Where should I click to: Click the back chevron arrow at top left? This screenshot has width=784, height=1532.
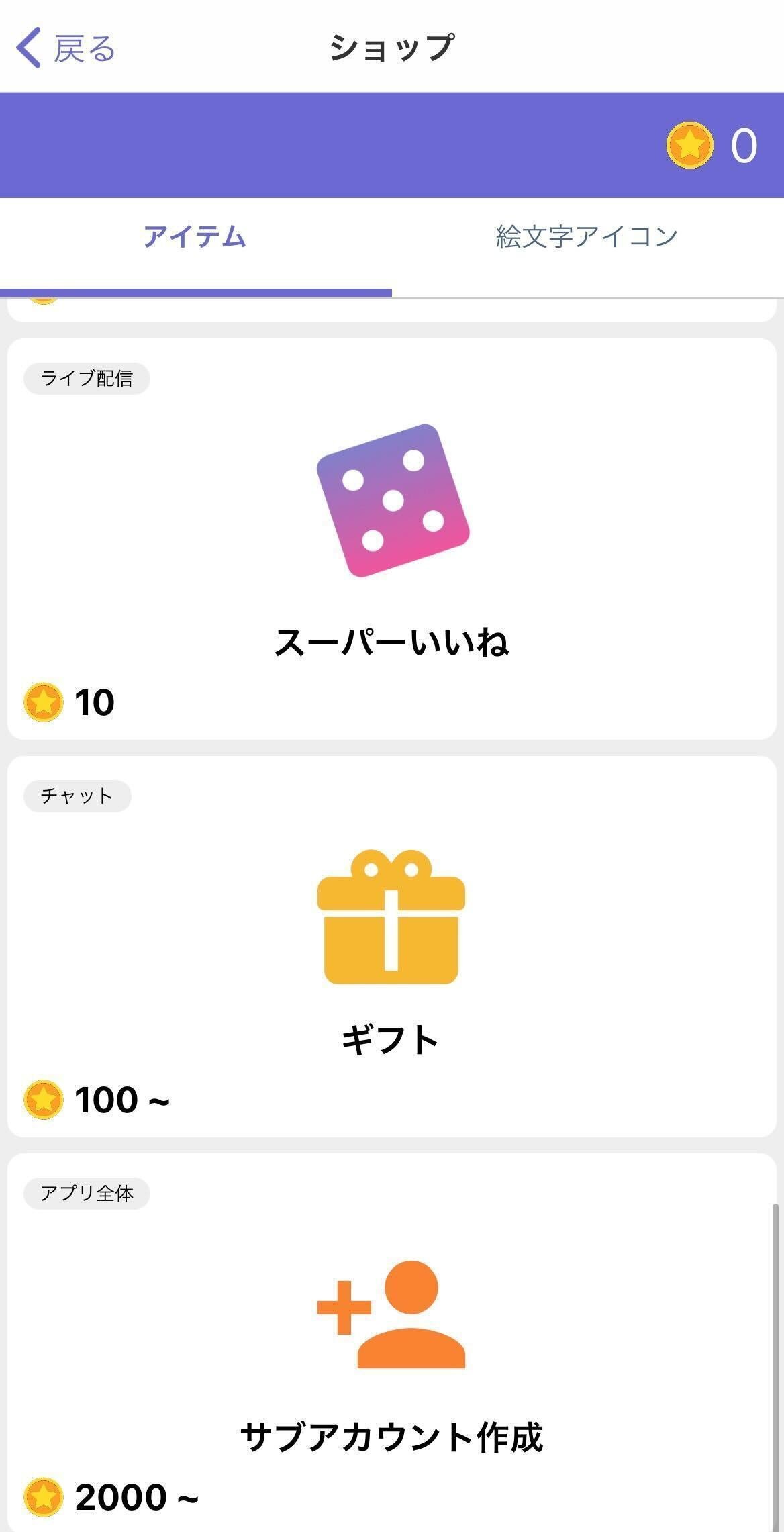point(27,48)
